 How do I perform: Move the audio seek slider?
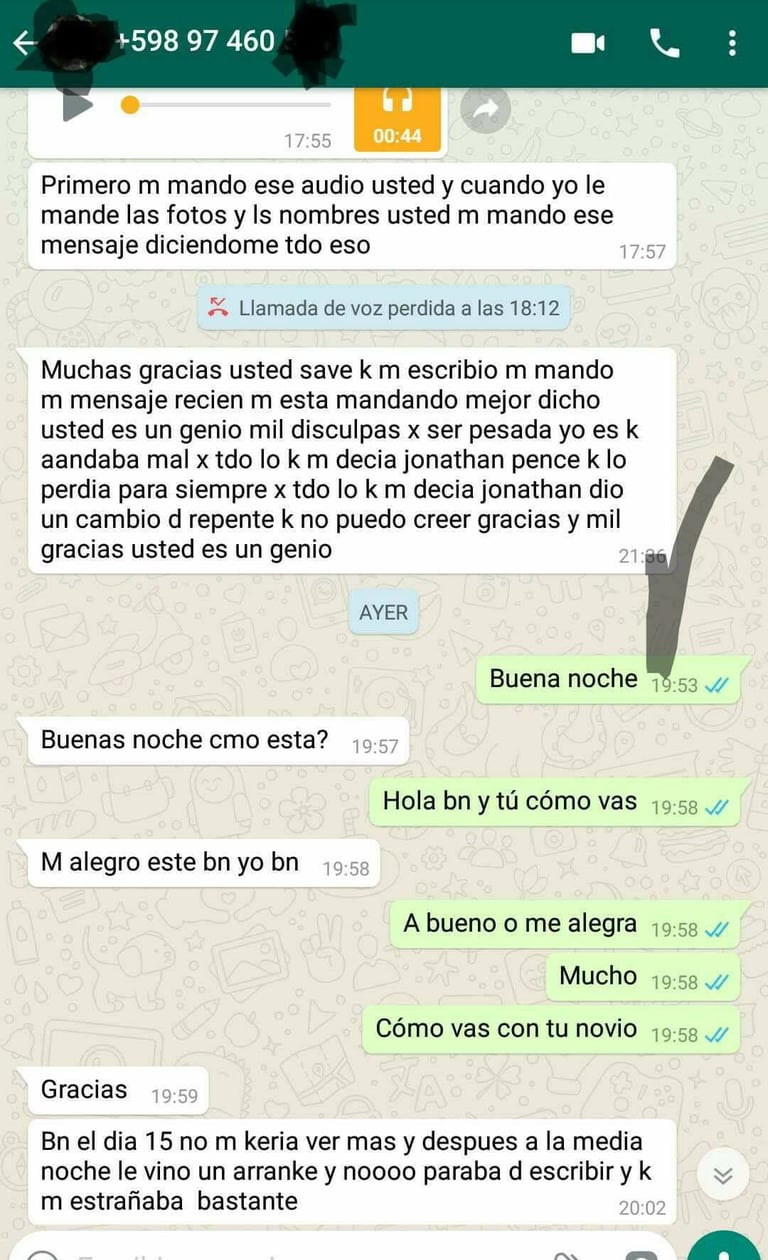click(130, 105)
